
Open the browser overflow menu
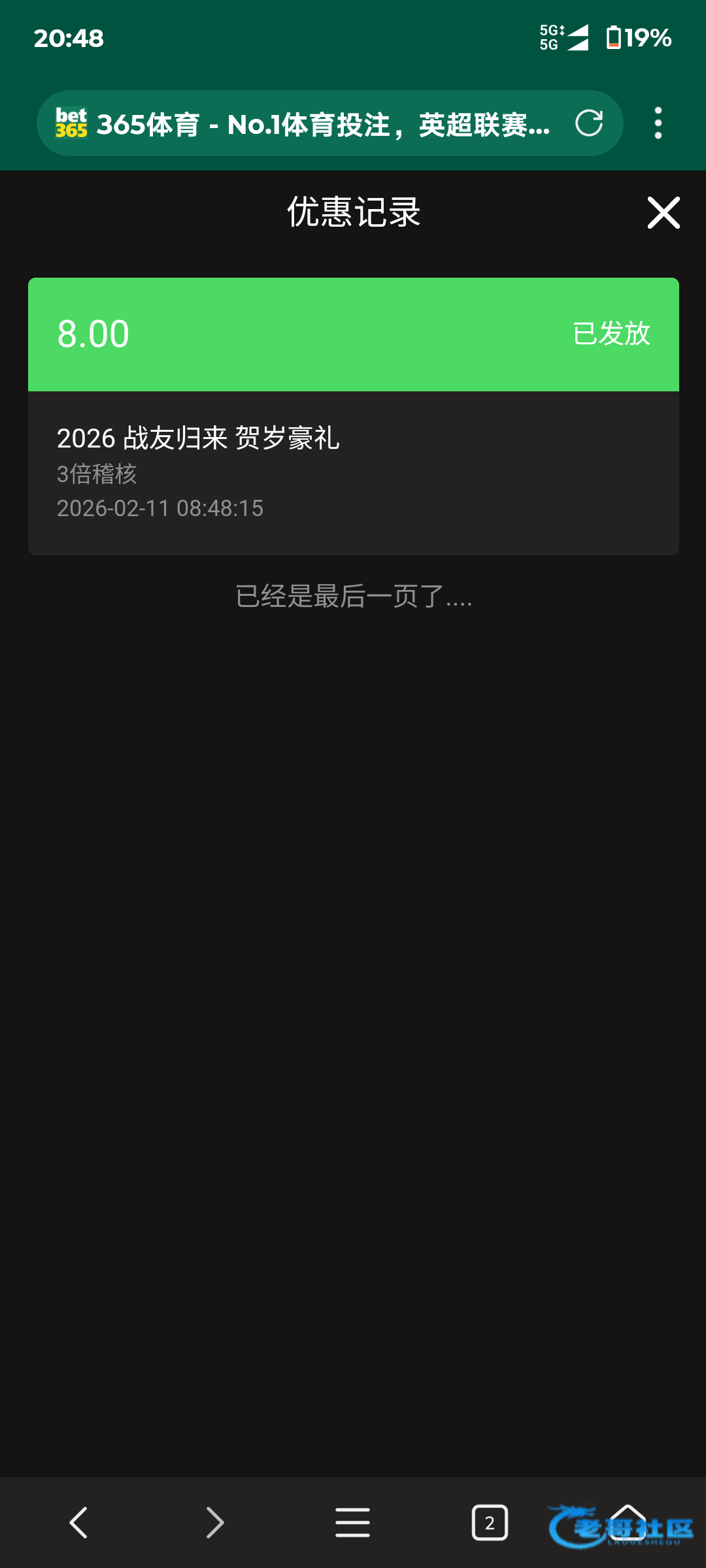tap(658, 123)
